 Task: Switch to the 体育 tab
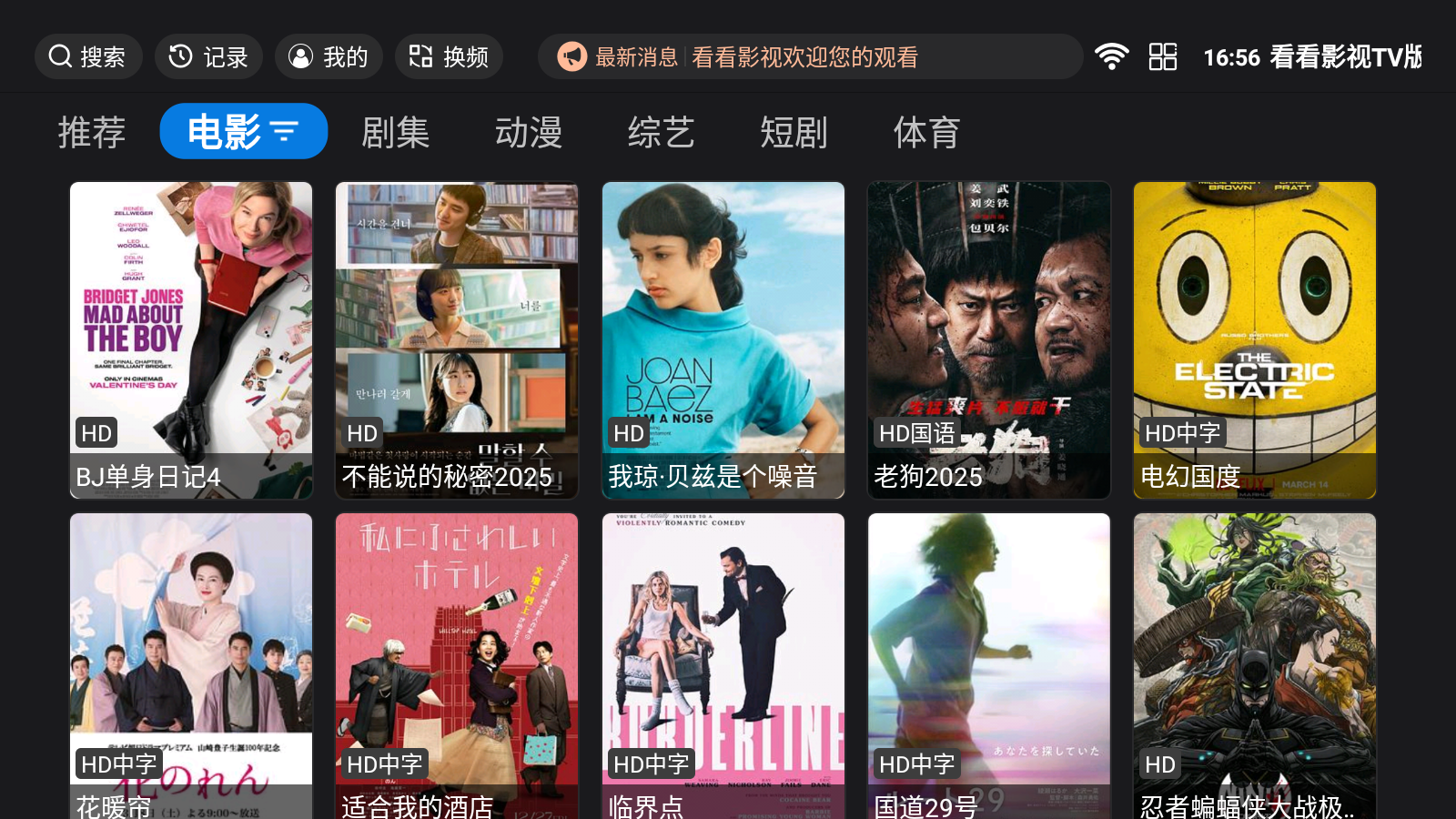(x=926, y=133)
